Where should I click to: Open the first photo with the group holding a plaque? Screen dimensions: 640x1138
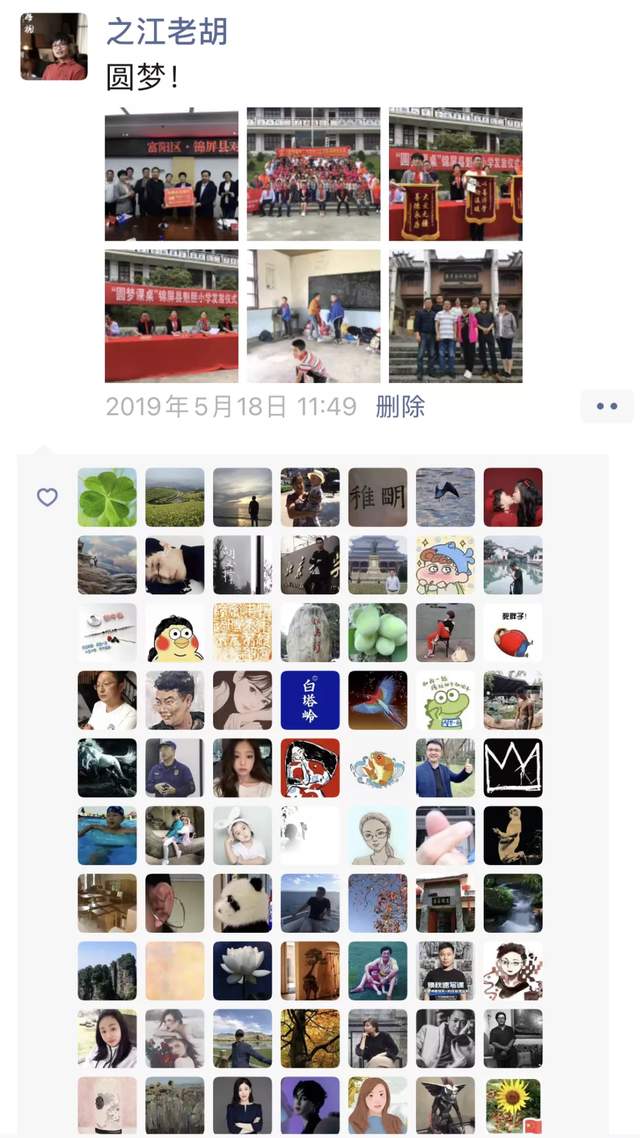pos(171,175)
